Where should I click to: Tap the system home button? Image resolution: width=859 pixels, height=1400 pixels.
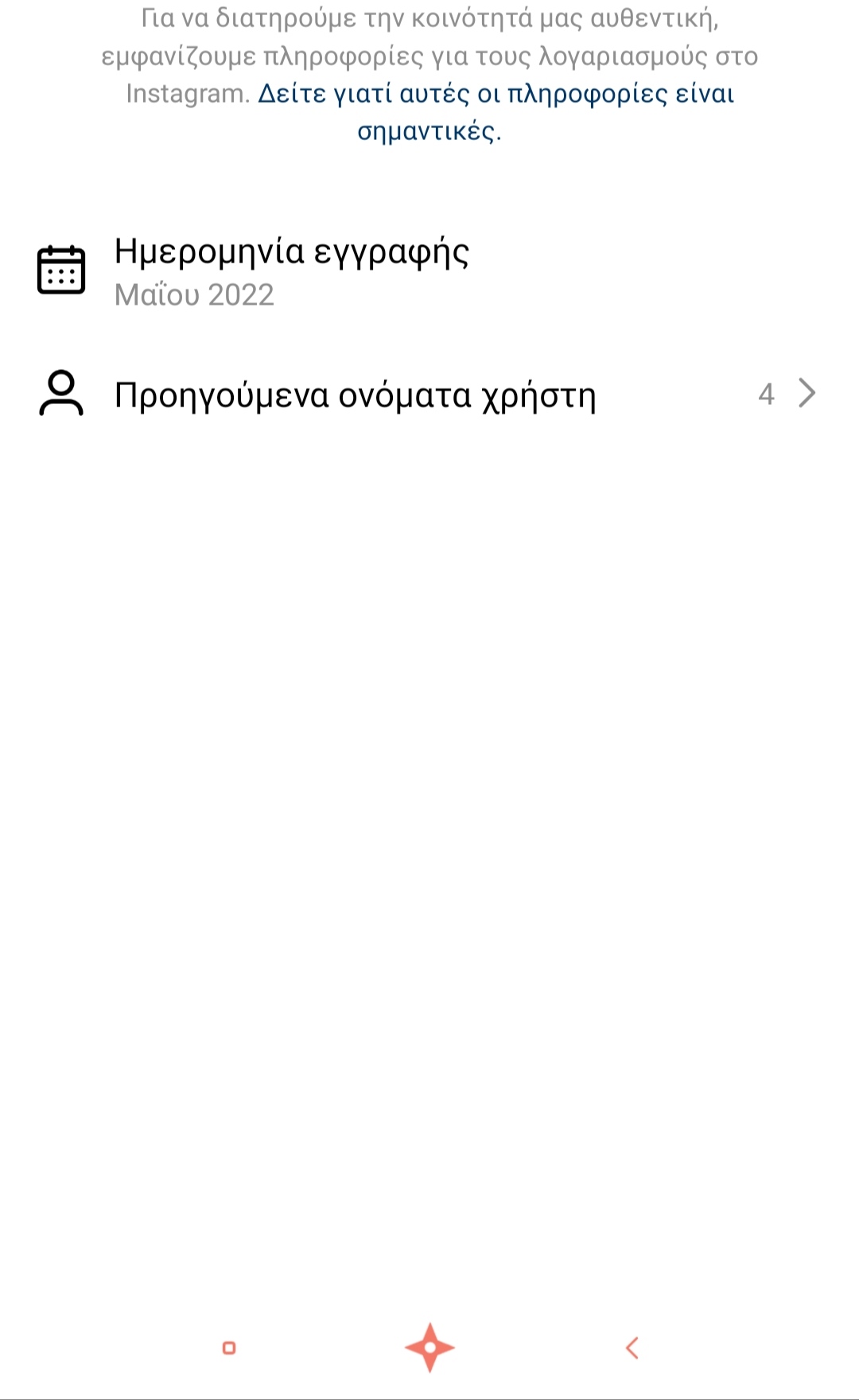pyautogui.click(x=429, y=1347)
